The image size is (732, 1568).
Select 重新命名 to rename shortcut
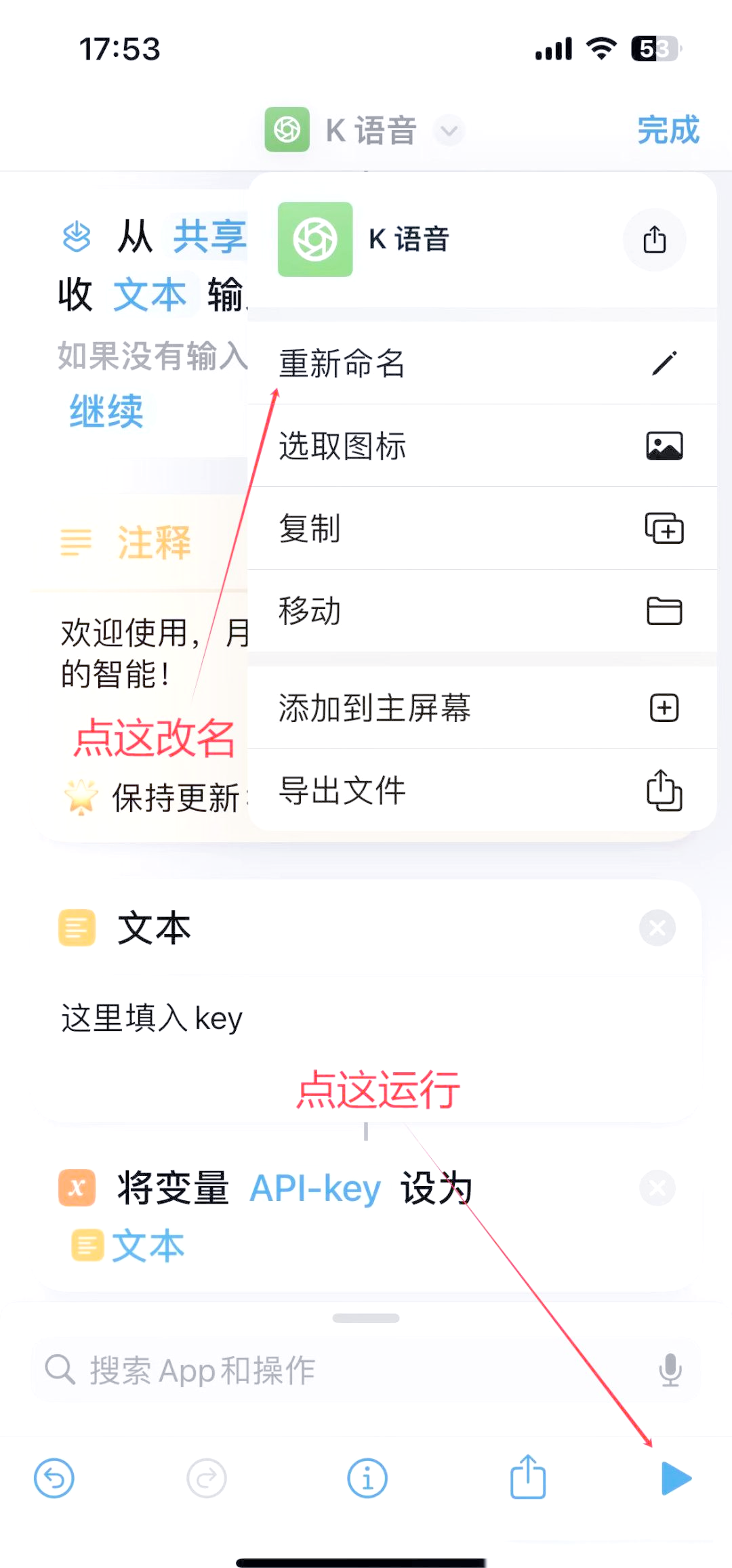482,364
